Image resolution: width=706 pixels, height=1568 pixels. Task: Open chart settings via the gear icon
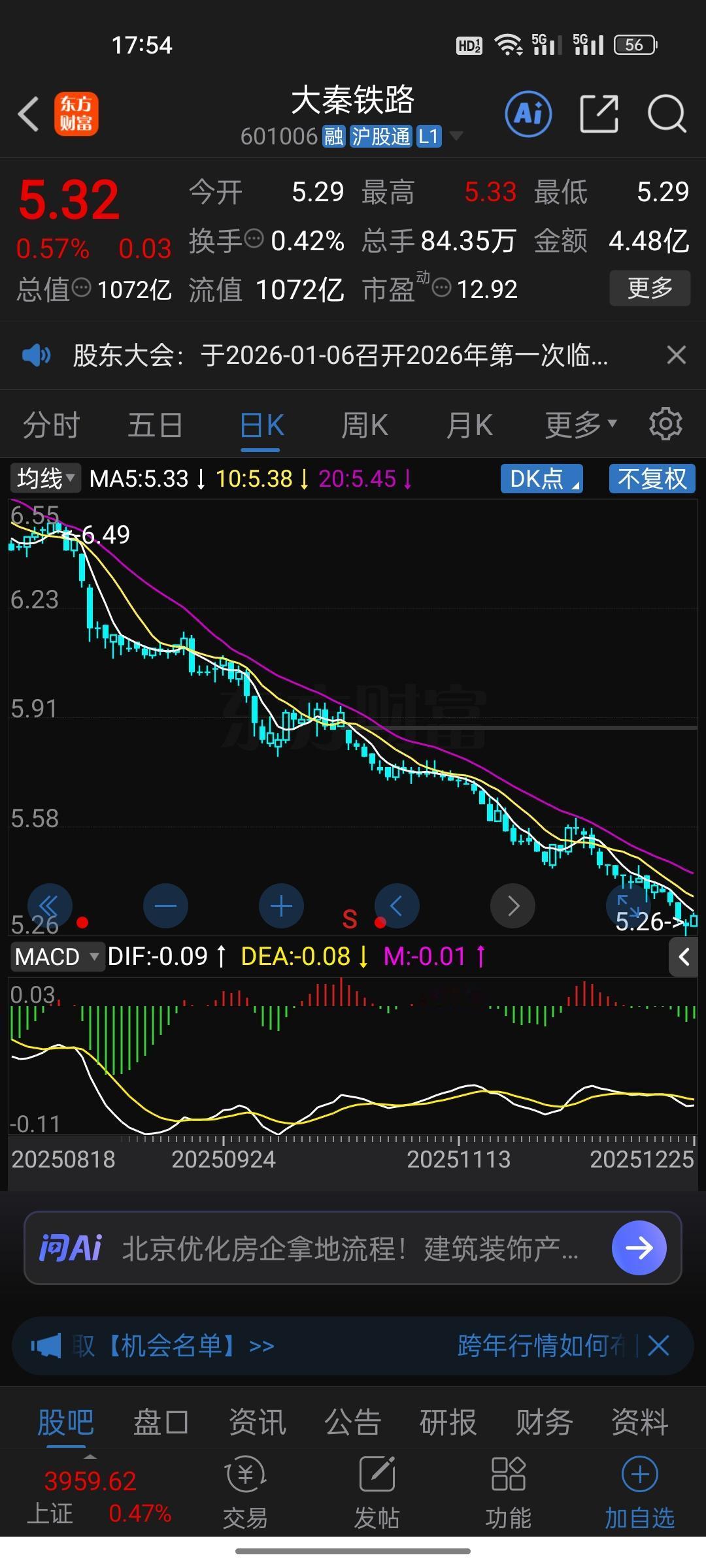tap(665, 423)
